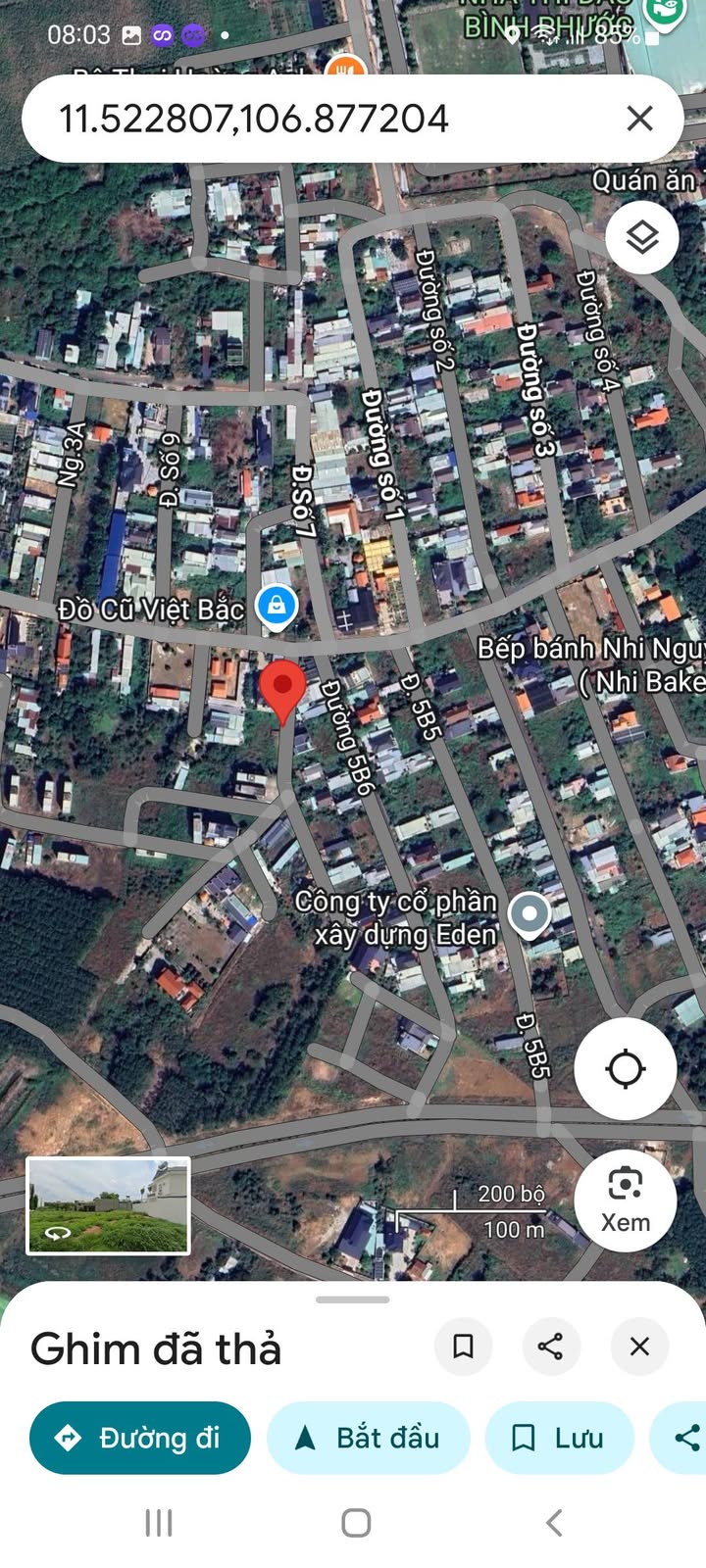
Task: Start navigation with Bắt đầu
Action: click(x=368, y=1438)
